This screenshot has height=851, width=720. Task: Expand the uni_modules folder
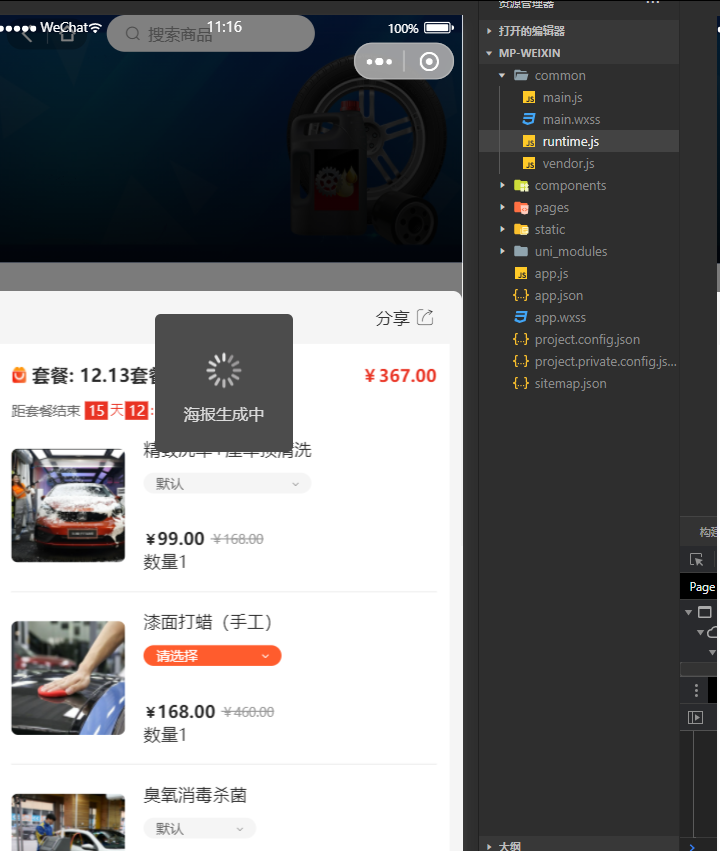click(x=570, y=252)
